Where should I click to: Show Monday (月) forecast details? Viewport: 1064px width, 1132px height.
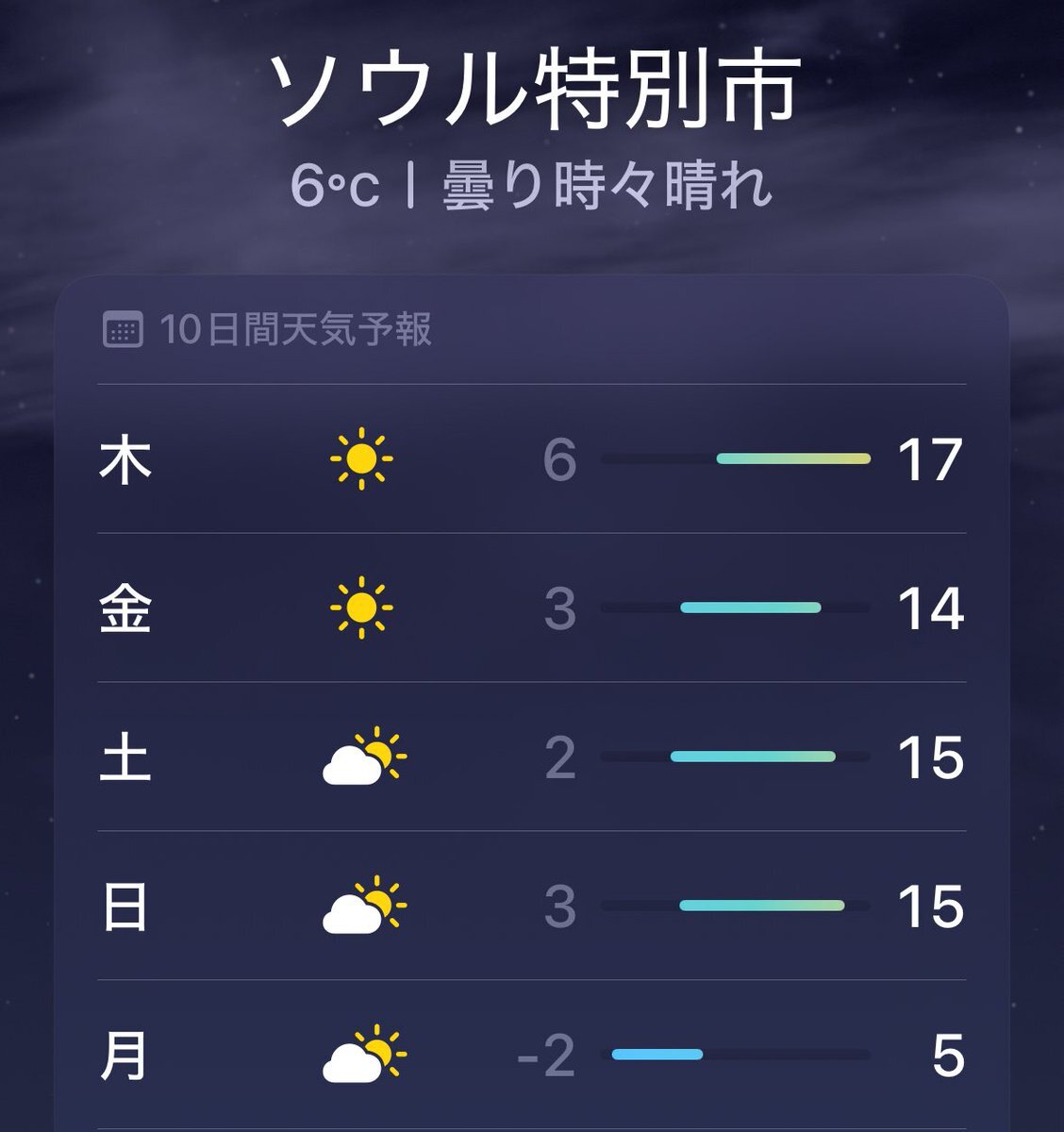click(x=532, y=1056)
